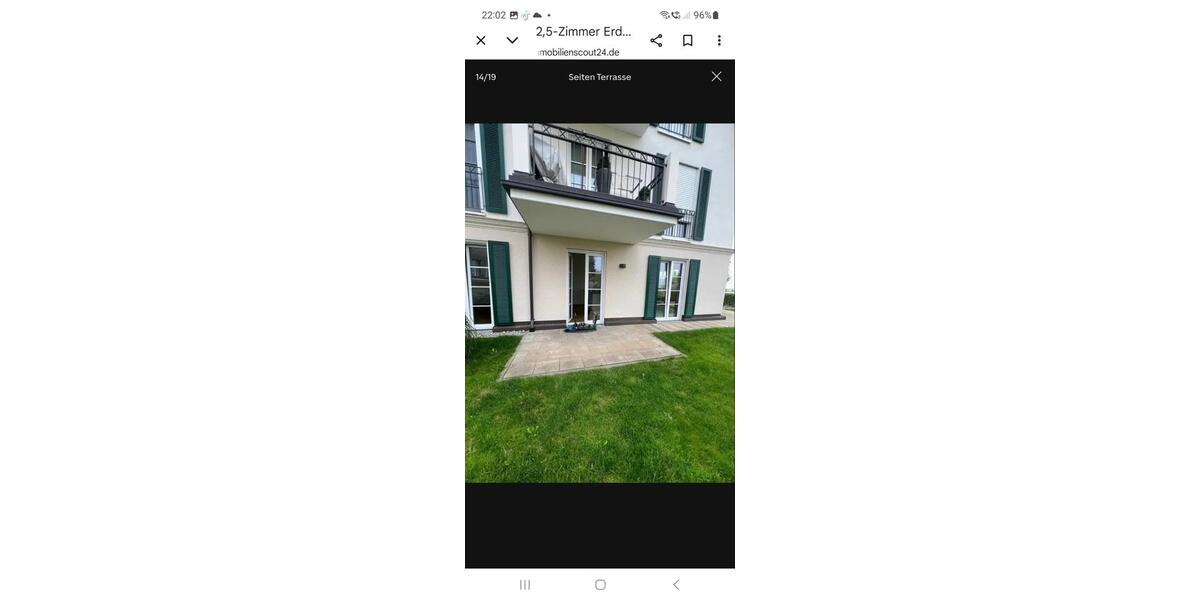Close the Seiten Terrasse photo viewer

tap(716, 77)
